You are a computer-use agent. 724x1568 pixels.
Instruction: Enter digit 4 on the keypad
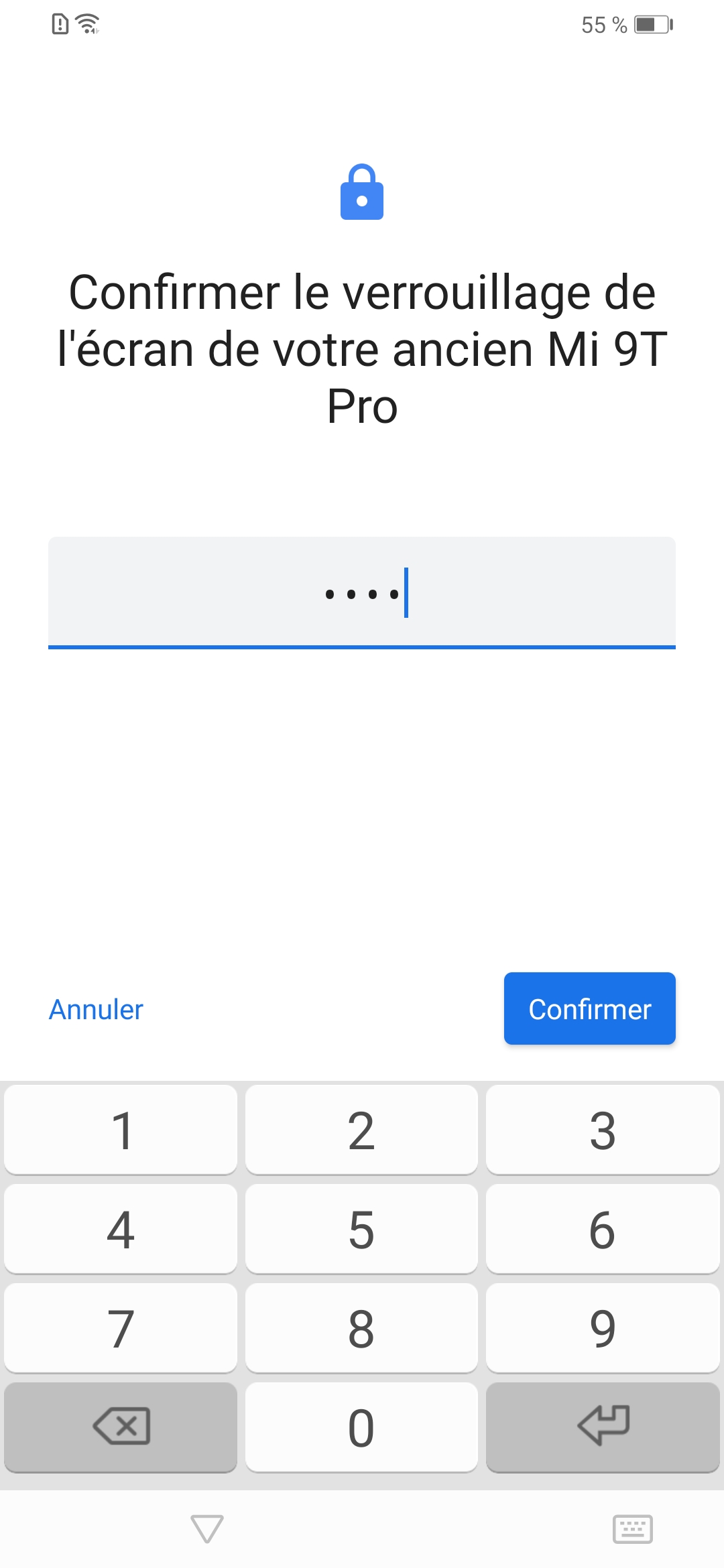click(121, 1230)
